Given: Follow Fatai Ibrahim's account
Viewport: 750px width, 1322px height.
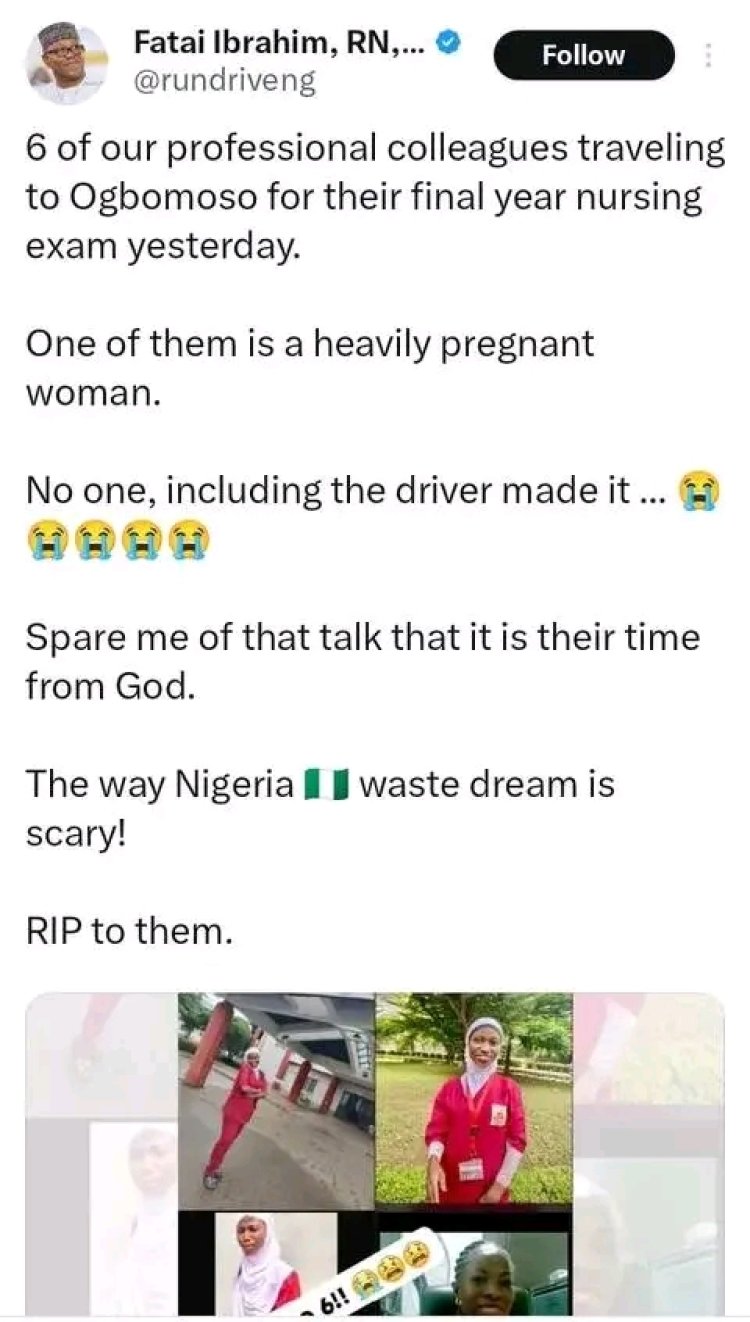Looking at the screenshot, I should pos(583,56).
